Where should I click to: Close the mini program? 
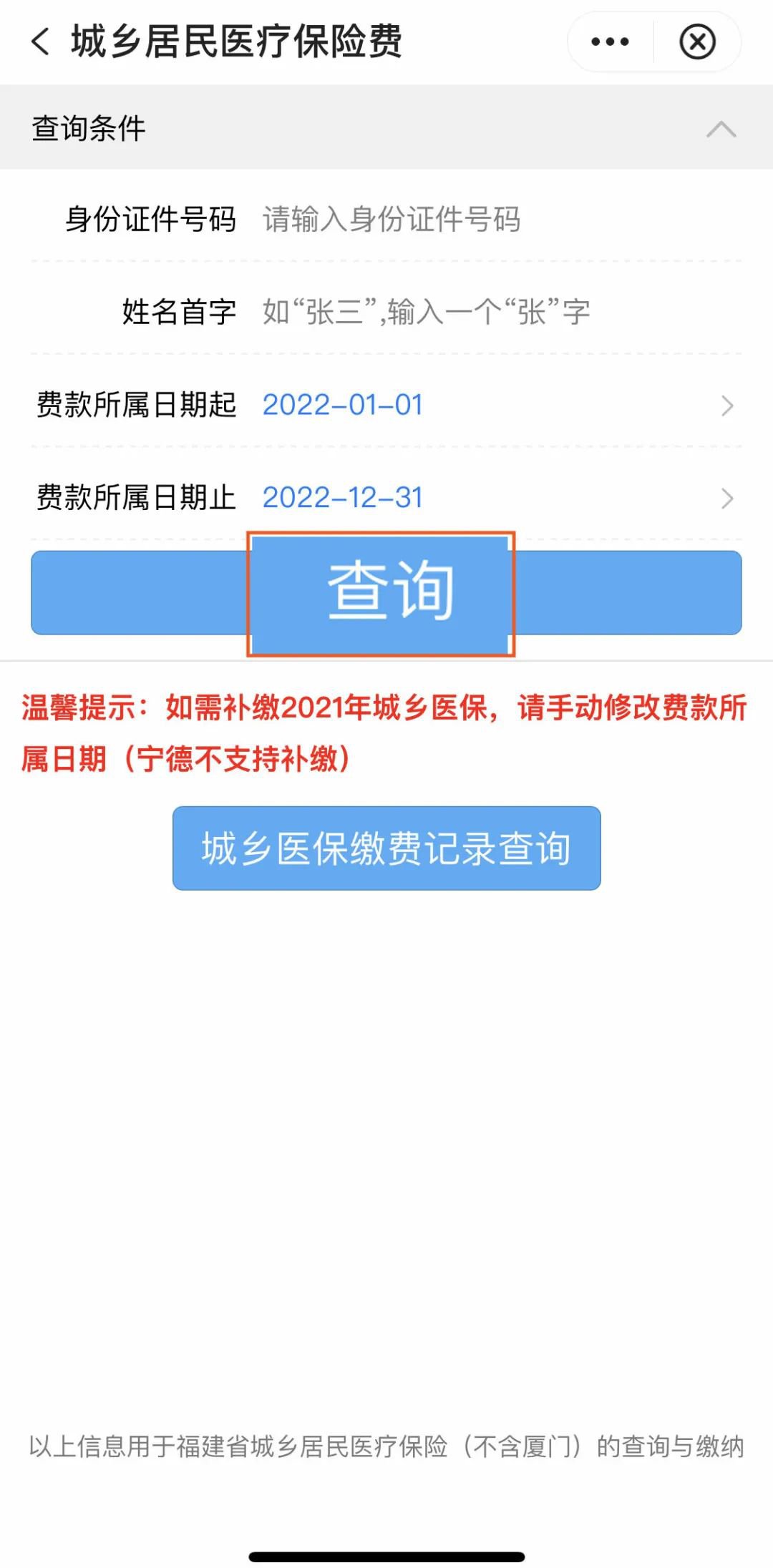click(697, 41)
